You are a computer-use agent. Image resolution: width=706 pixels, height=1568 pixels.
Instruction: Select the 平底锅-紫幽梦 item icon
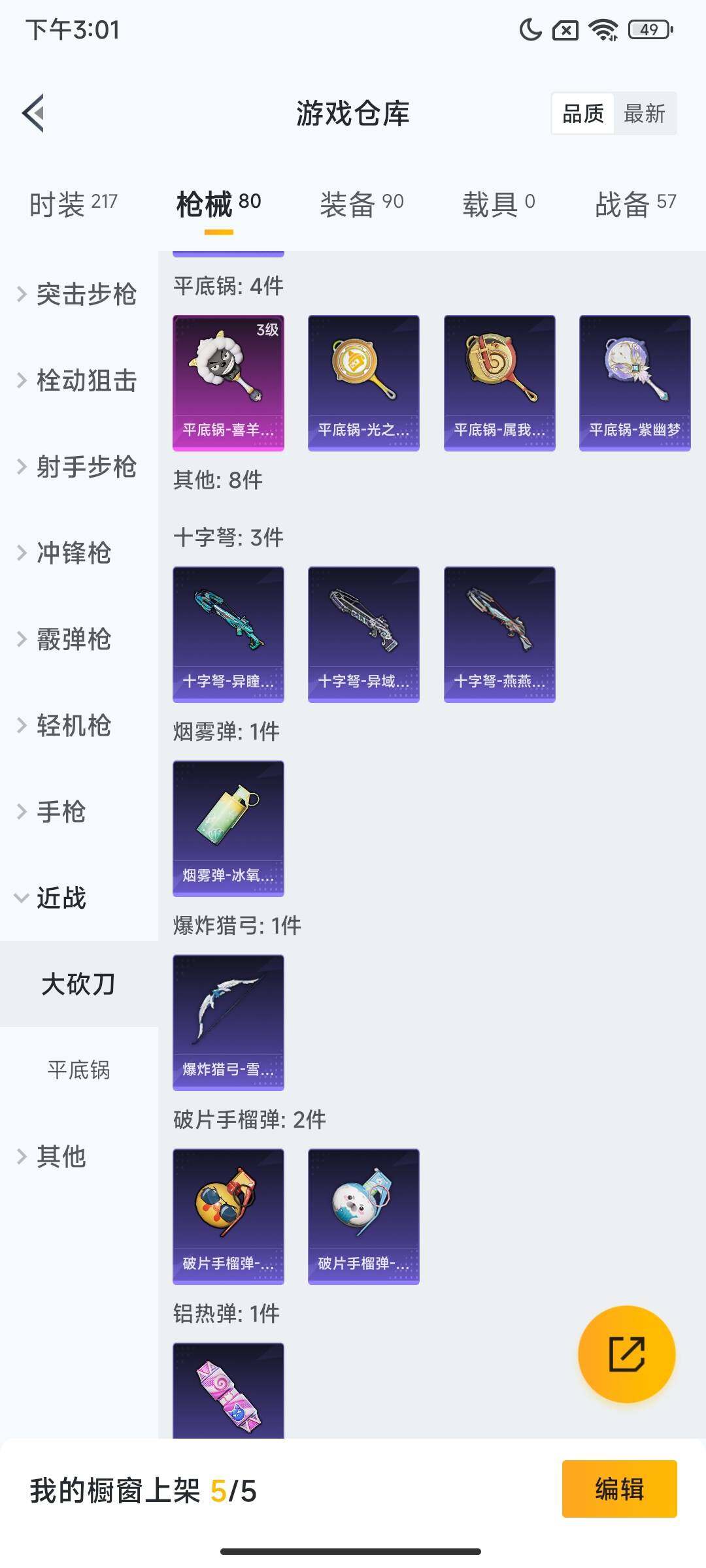[634, 382]
